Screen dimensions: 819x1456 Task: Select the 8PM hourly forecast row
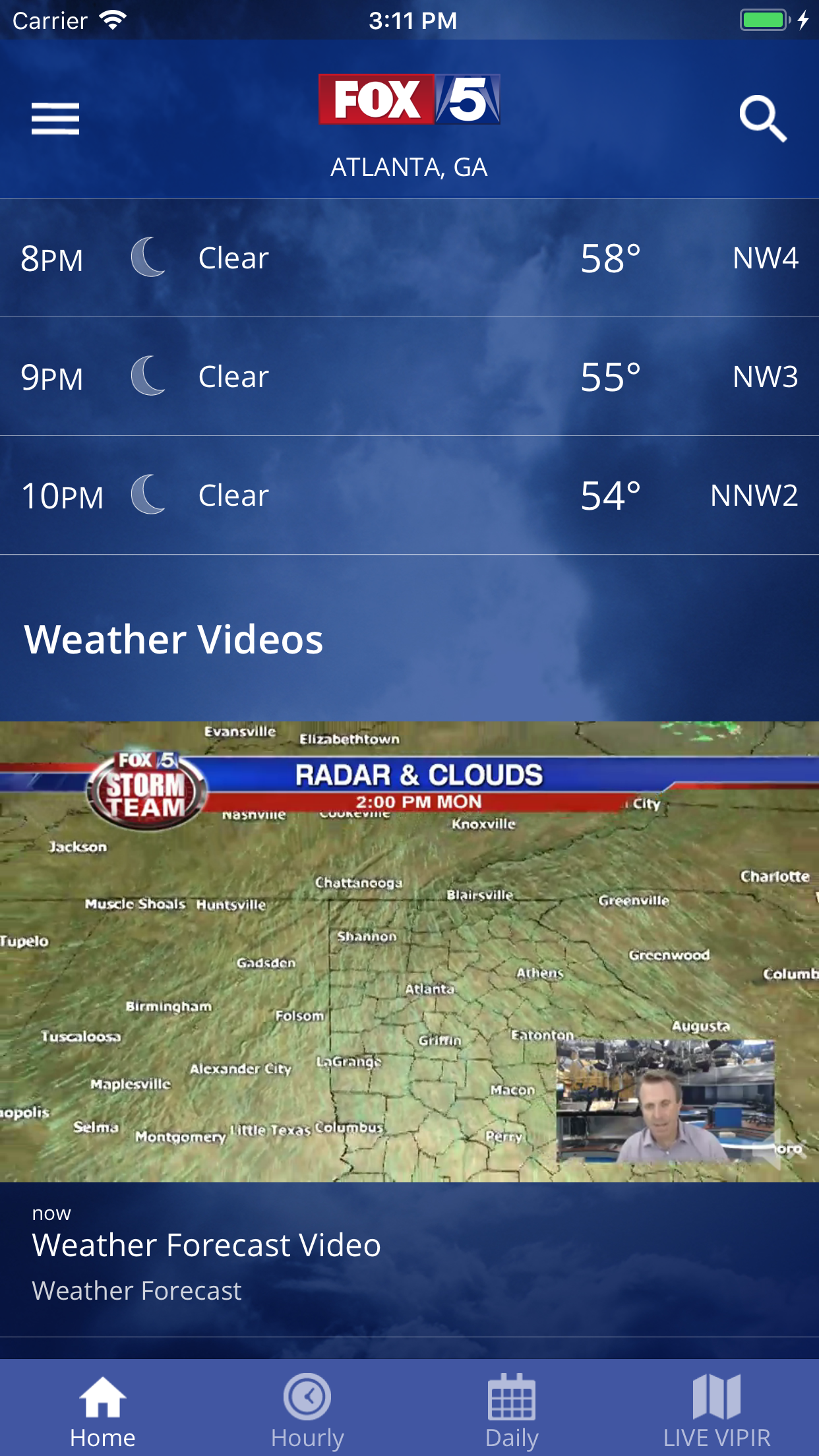tap(409, 259)
